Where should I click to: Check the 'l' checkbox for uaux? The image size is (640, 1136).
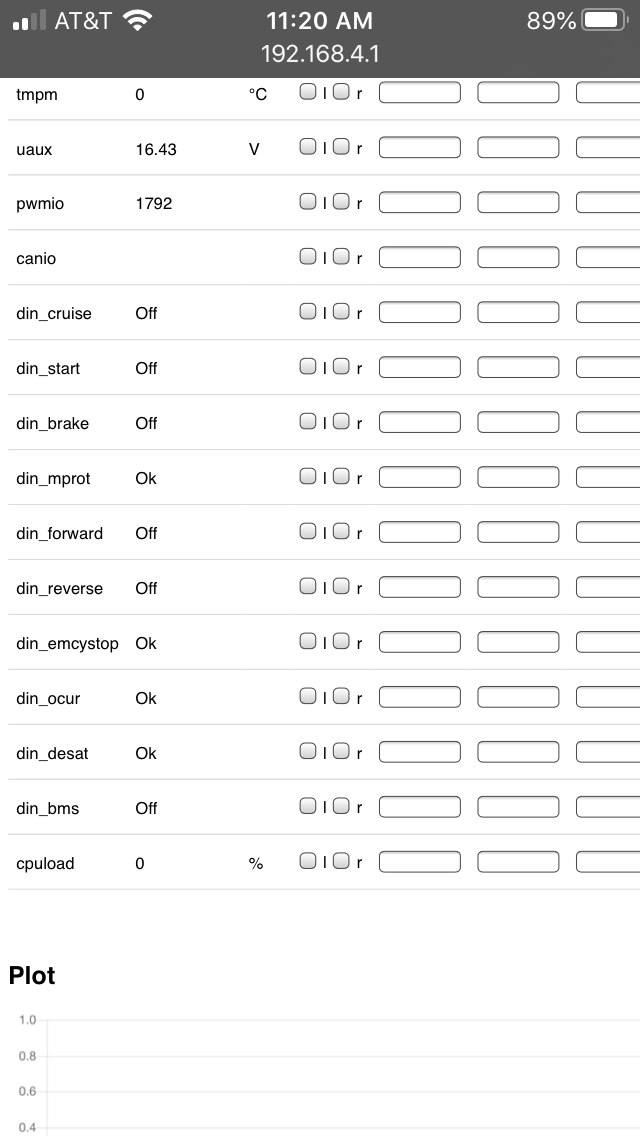[x=308, y=147]
